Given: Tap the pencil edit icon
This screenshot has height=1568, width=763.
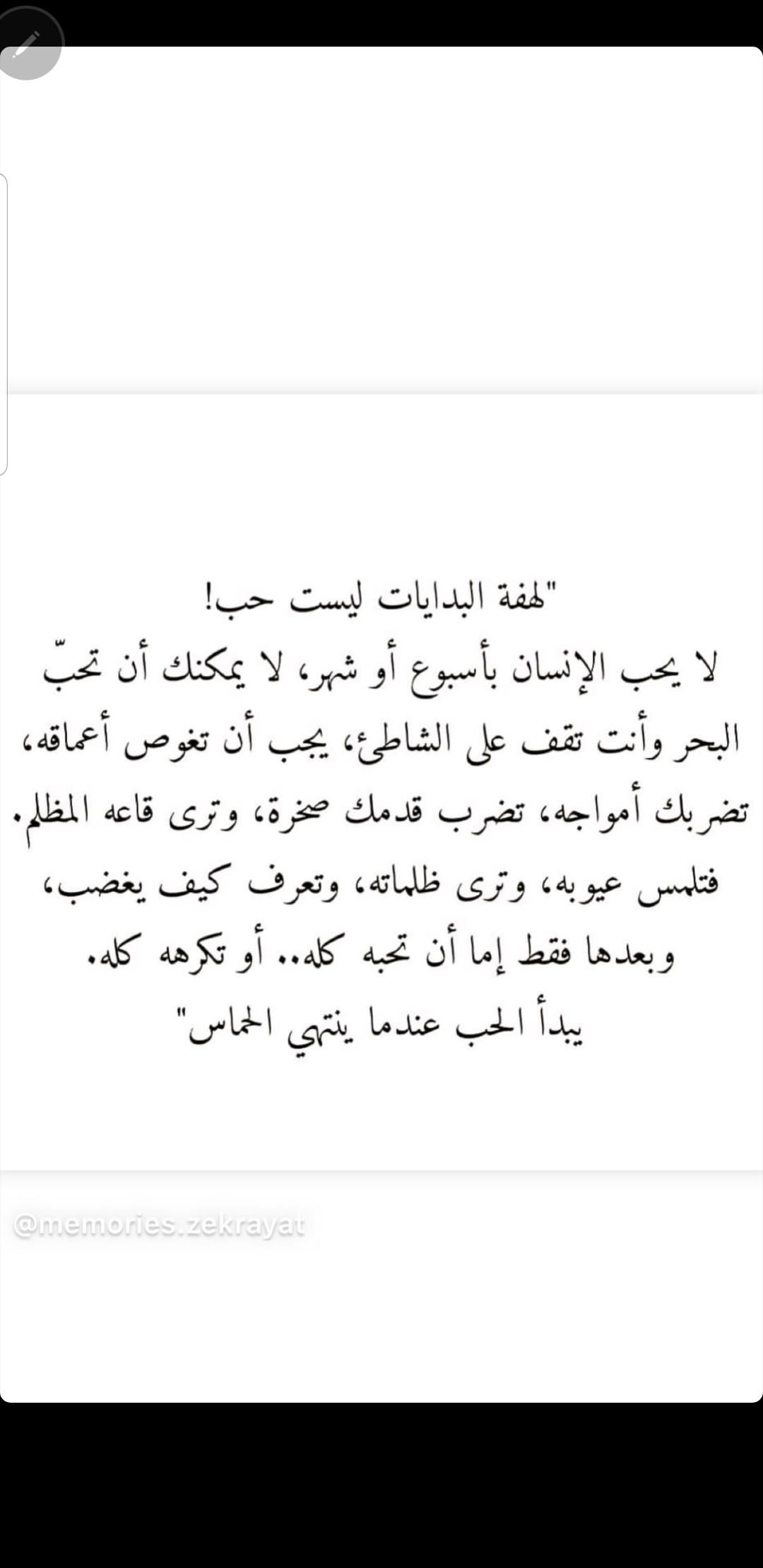Looking at the screenshot, I should tap(26, 44).
